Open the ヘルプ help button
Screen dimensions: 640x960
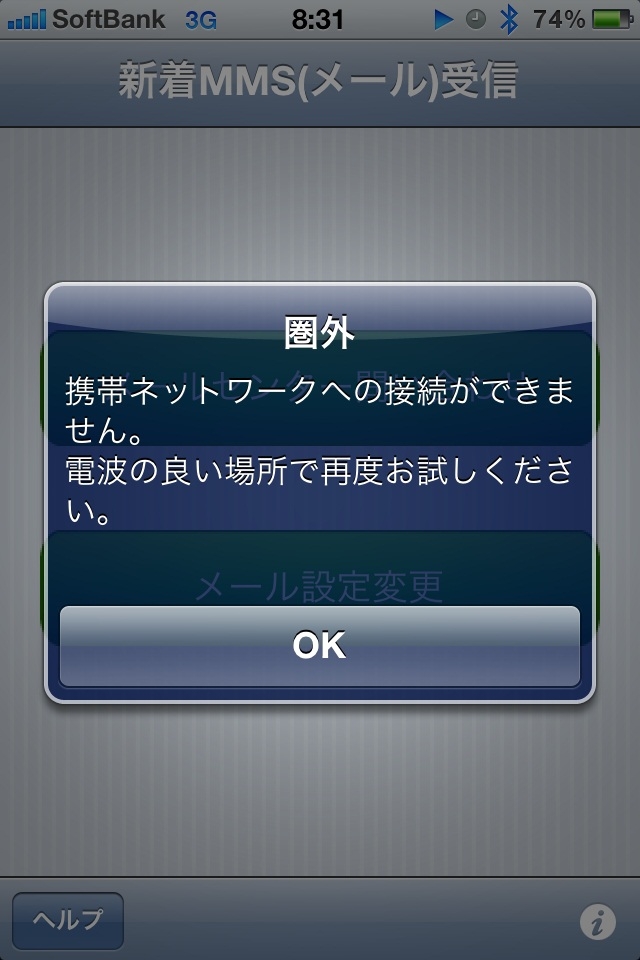coord(68,920)
